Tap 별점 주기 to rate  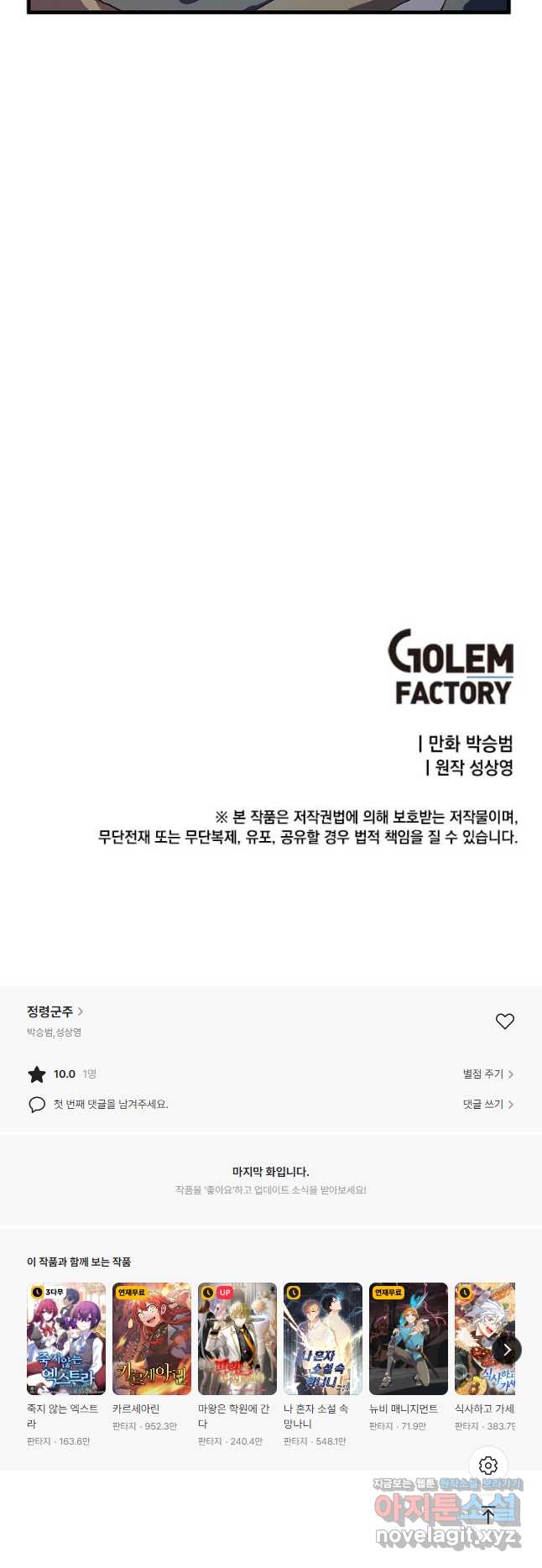pos(487,1074)
